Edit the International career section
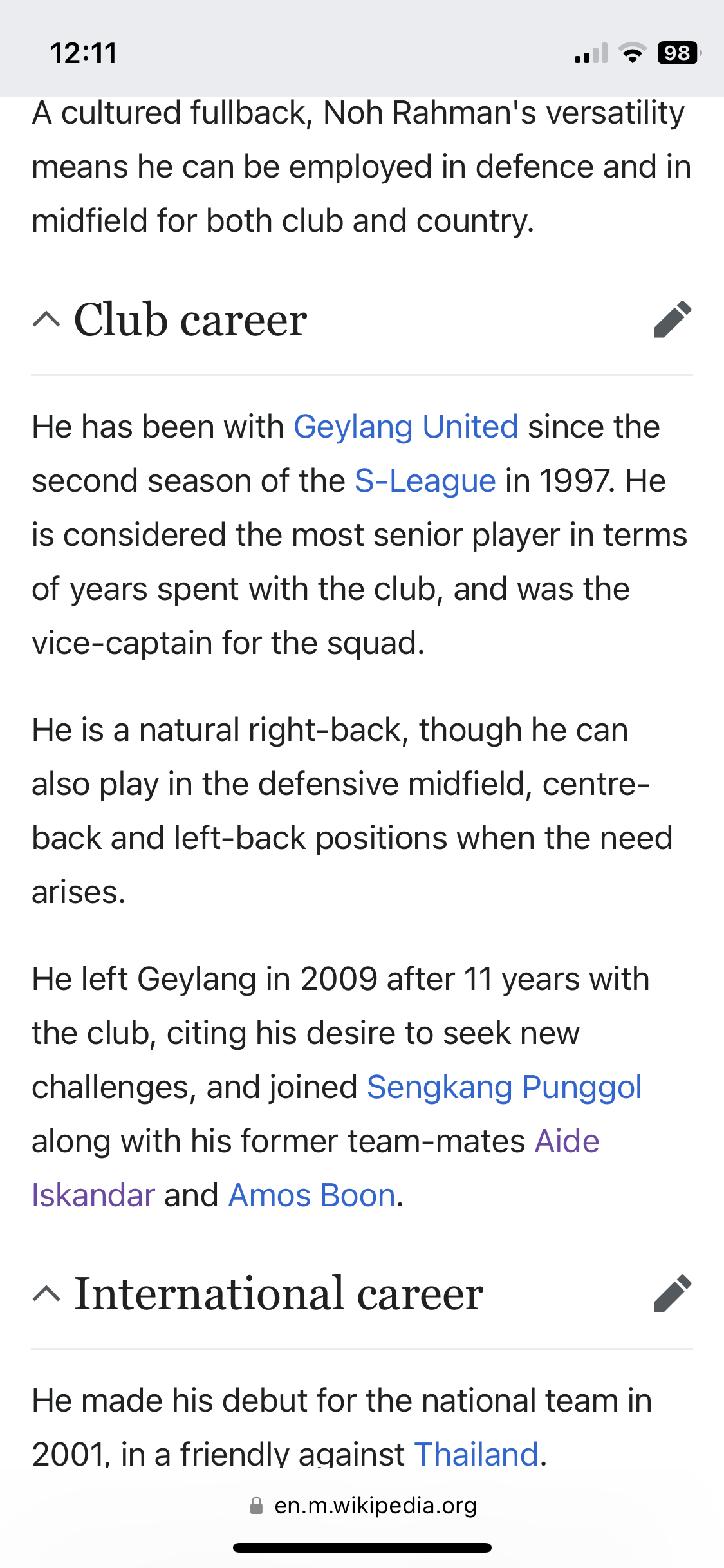Viewport: 724px width, 1568px height. click(x=672, y=1294)
